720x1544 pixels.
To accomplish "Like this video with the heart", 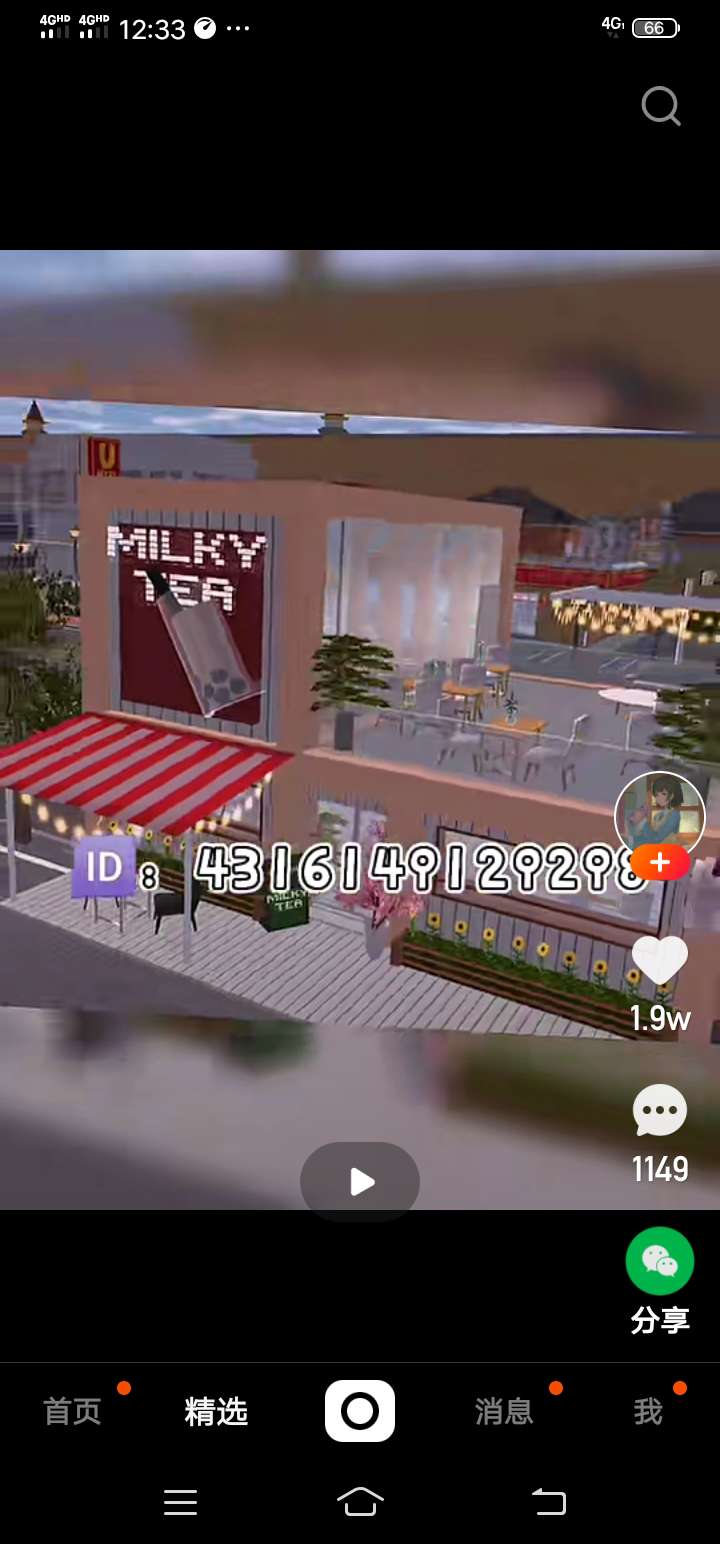I will point(660,961).
